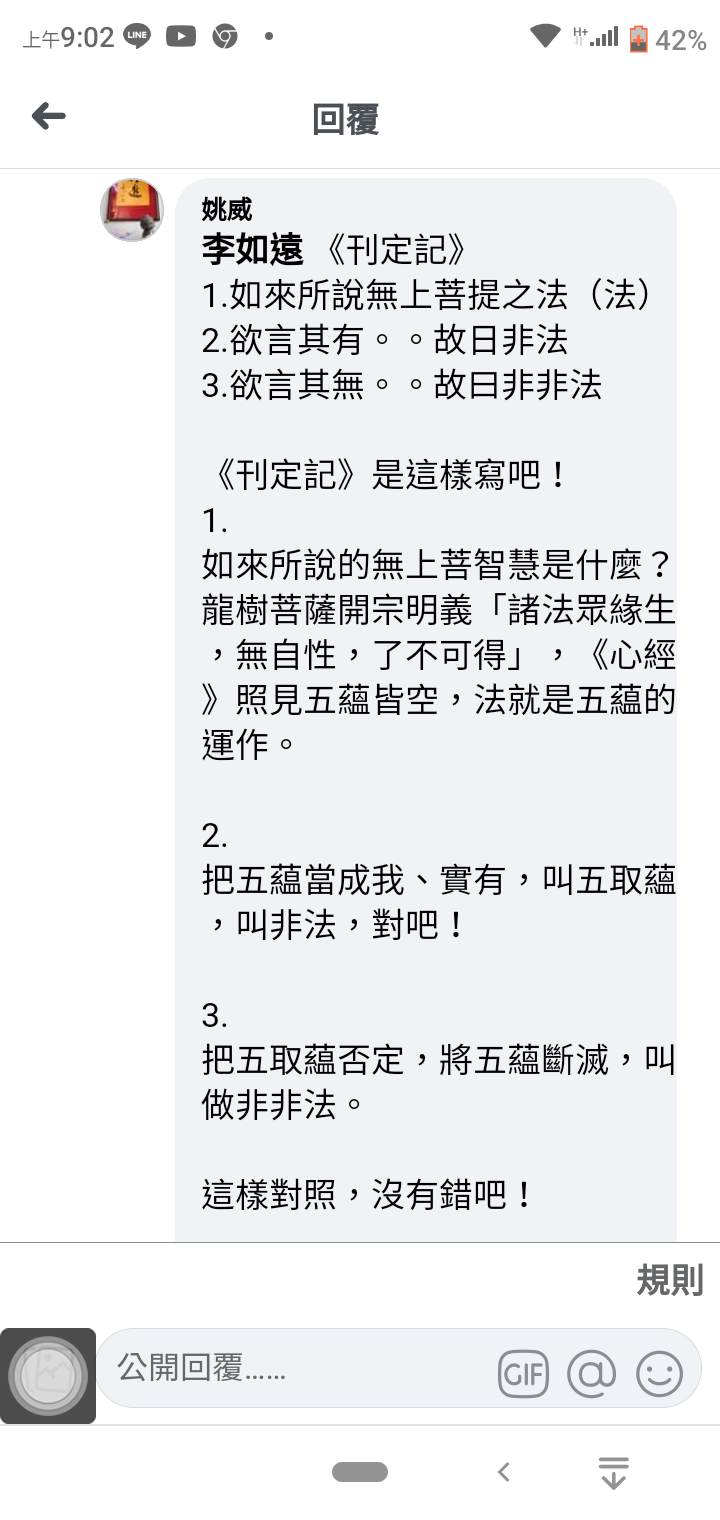This screenshot has height=1520, width=720.
Task: Mention someone with the @ icon
Action: click(592, 1374)
